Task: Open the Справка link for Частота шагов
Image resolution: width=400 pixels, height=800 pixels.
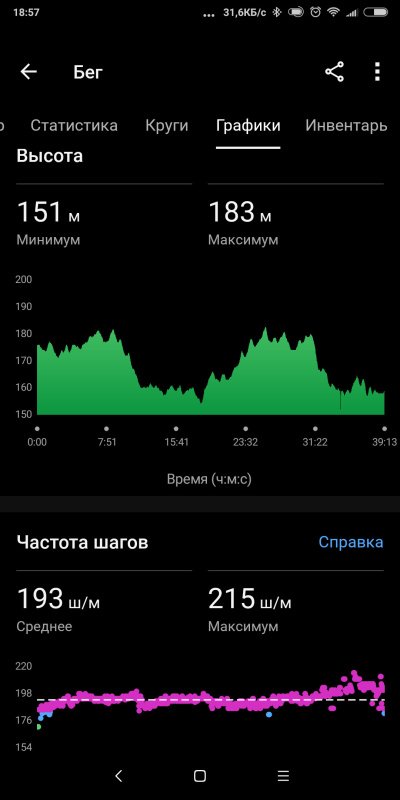Action: [351, 542]
